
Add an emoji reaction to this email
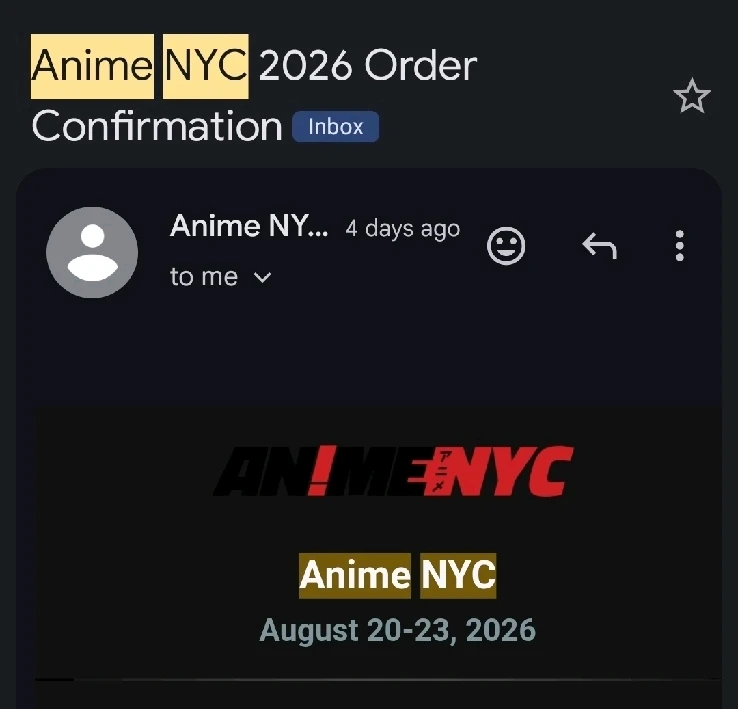pos(506,245)
